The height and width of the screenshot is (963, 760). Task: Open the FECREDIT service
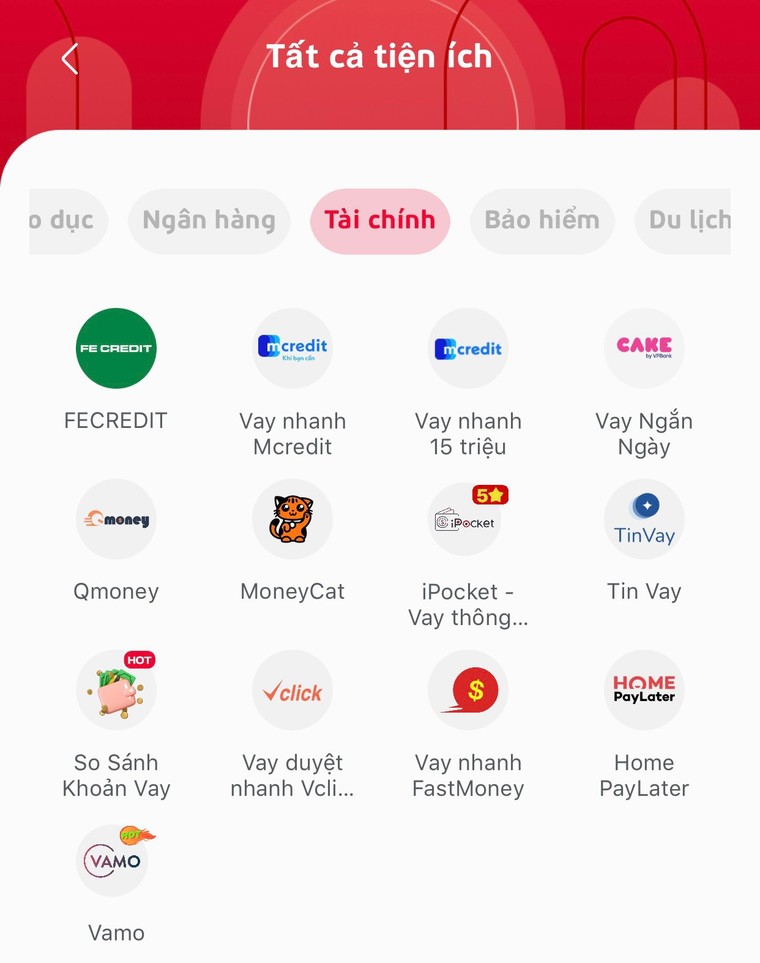(116, 348)
